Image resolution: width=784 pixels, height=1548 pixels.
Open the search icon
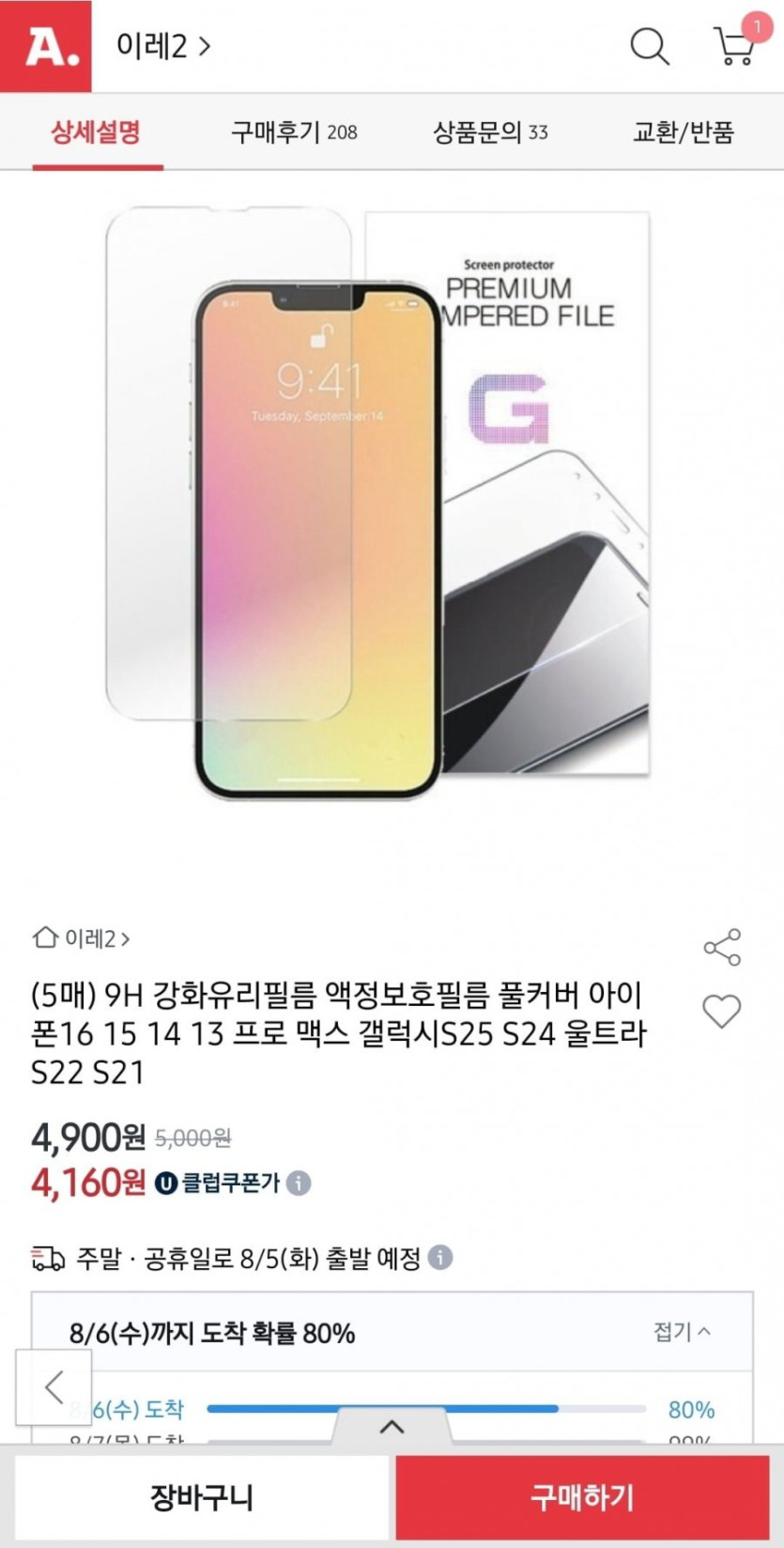tap(649, 46)
